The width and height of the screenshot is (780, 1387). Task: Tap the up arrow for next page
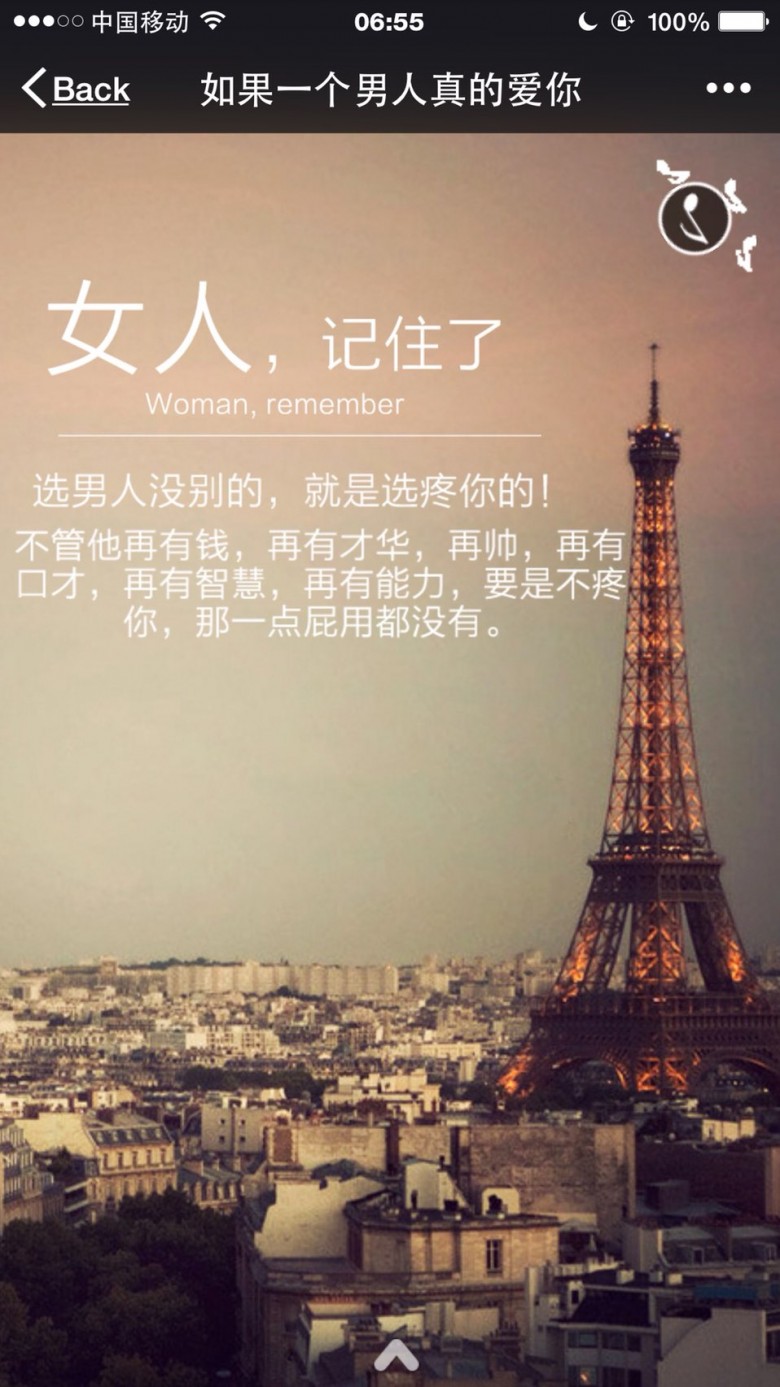(396, 1355)
